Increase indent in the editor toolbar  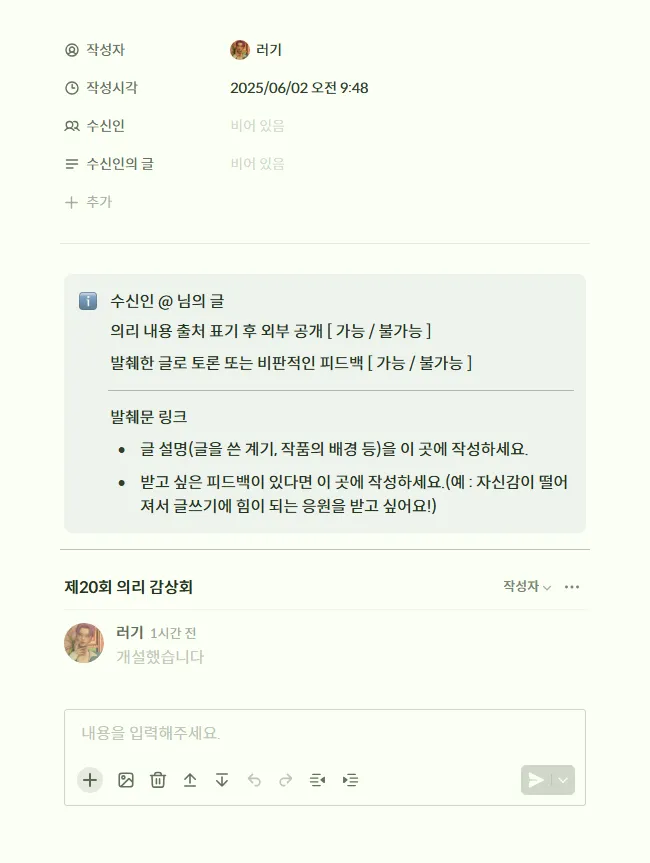350,780
